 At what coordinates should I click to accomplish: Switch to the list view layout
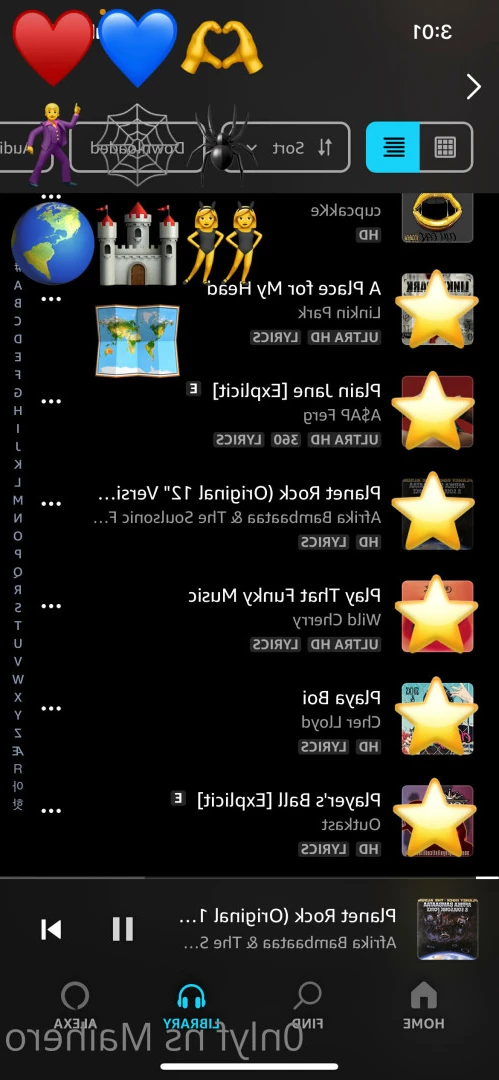tap(393, 147)
